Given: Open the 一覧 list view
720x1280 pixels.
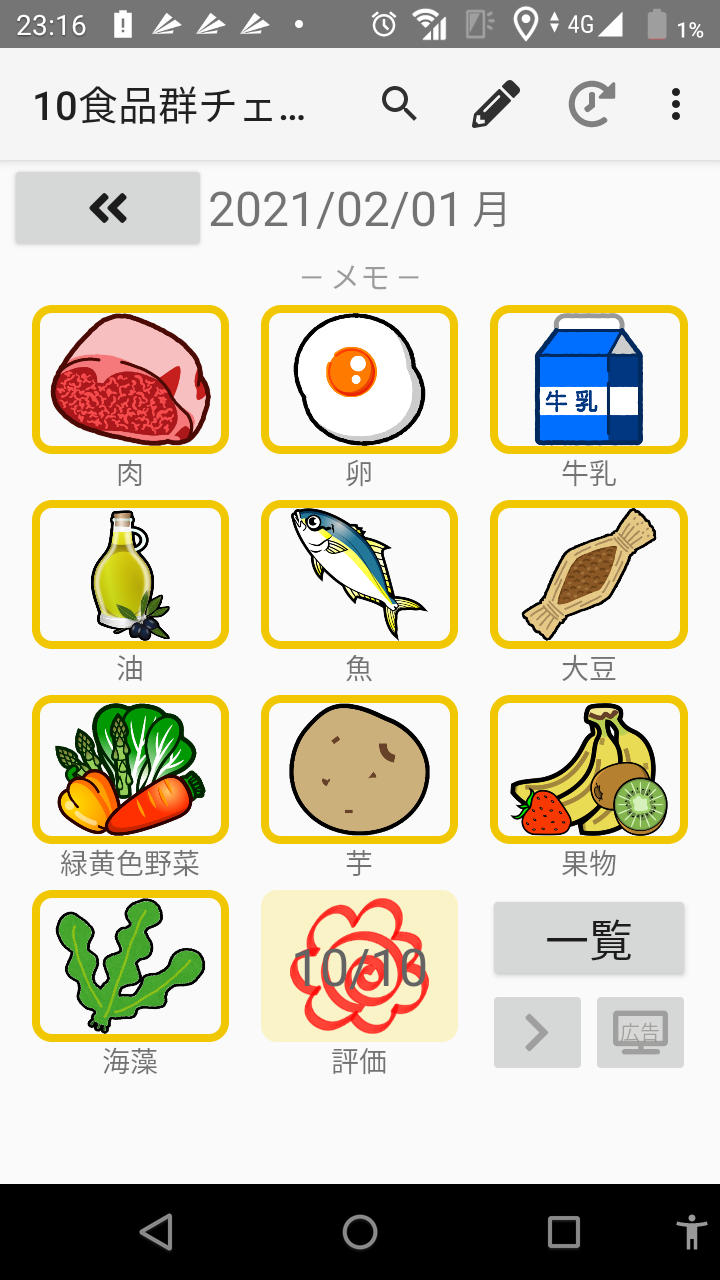Looking at the screenshot, I should tap(589, 938).
